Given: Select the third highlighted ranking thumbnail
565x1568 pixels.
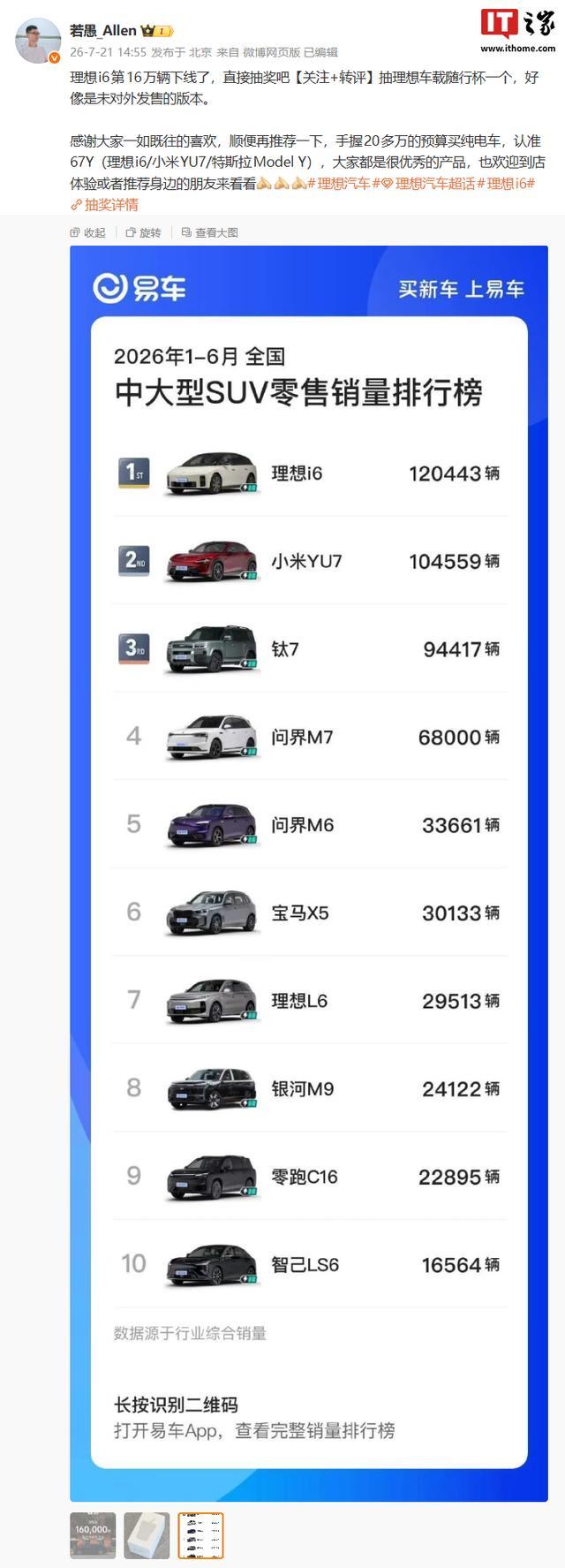Looking at the screenshot, I should (200, 1535).
